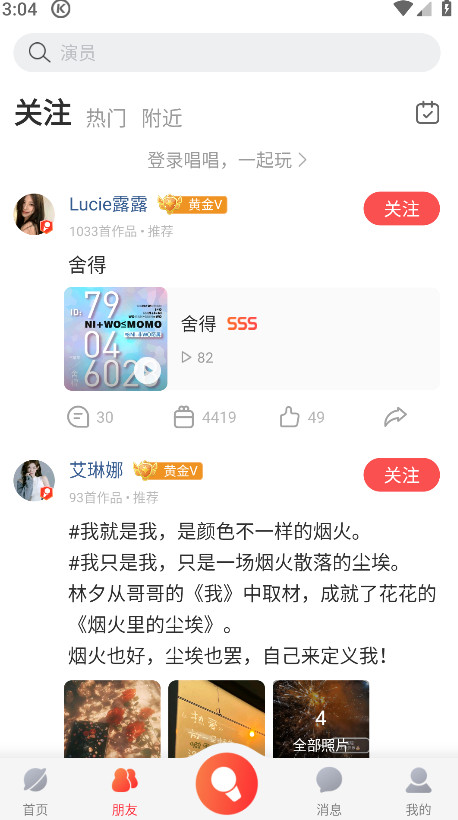Open 艾琳娜's profile avatar
This screenshot has width=458, height=820.
[34, 481]
